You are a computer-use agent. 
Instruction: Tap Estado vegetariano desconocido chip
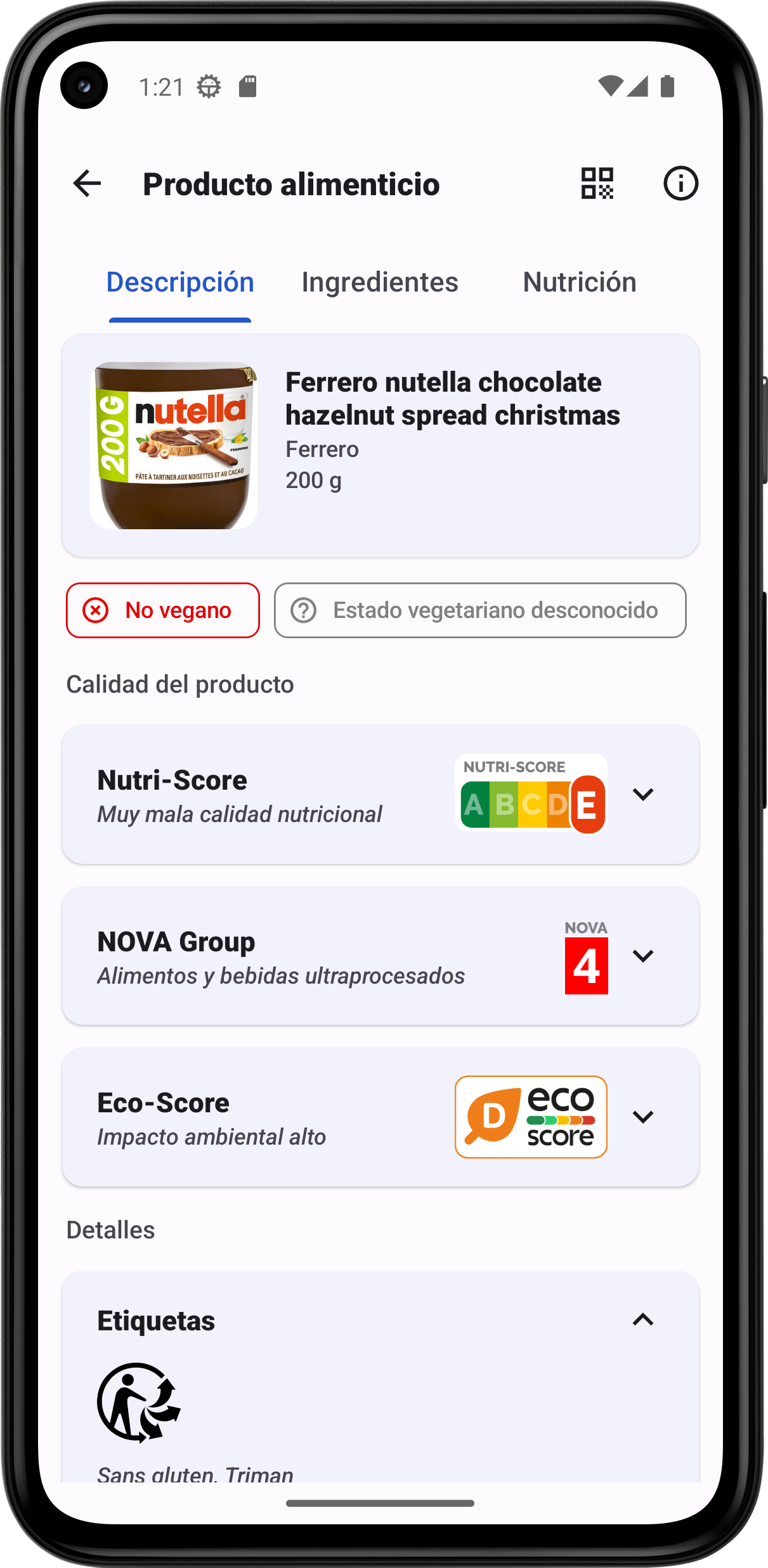(480, 610)
